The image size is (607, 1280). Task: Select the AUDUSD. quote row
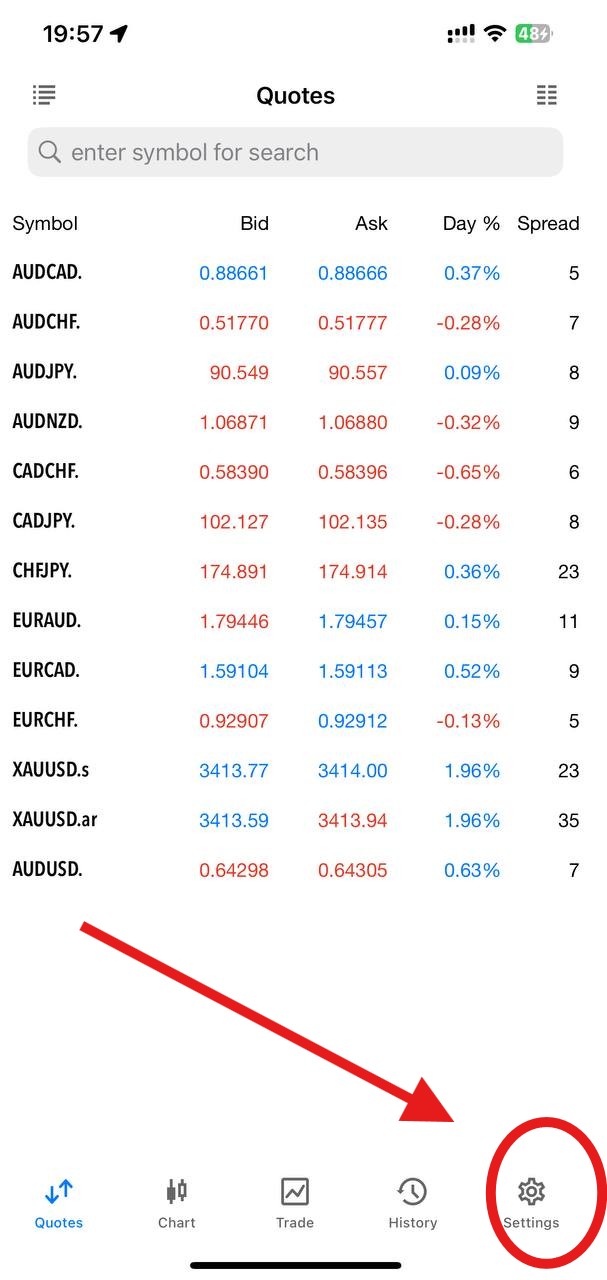coord(303,870)
